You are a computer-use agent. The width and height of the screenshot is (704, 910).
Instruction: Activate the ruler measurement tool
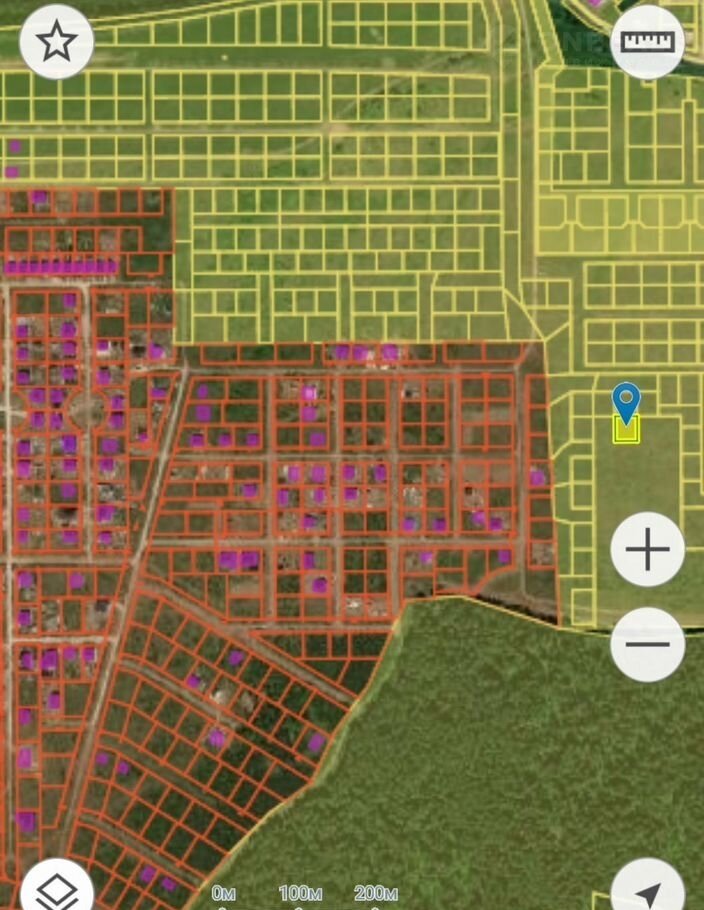click(647, 42)
